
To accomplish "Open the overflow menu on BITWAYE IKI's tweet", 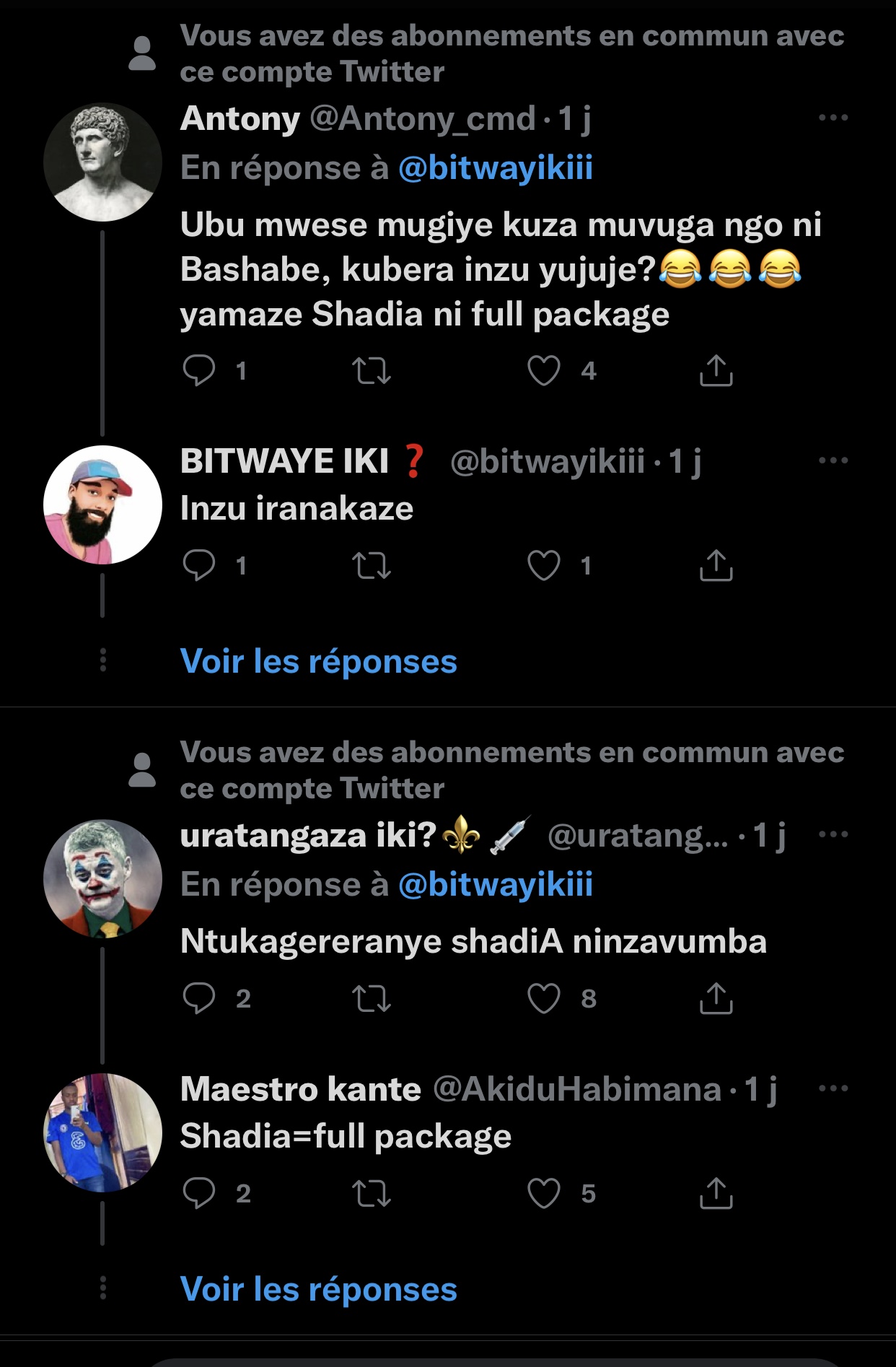I will pos(833,460).
